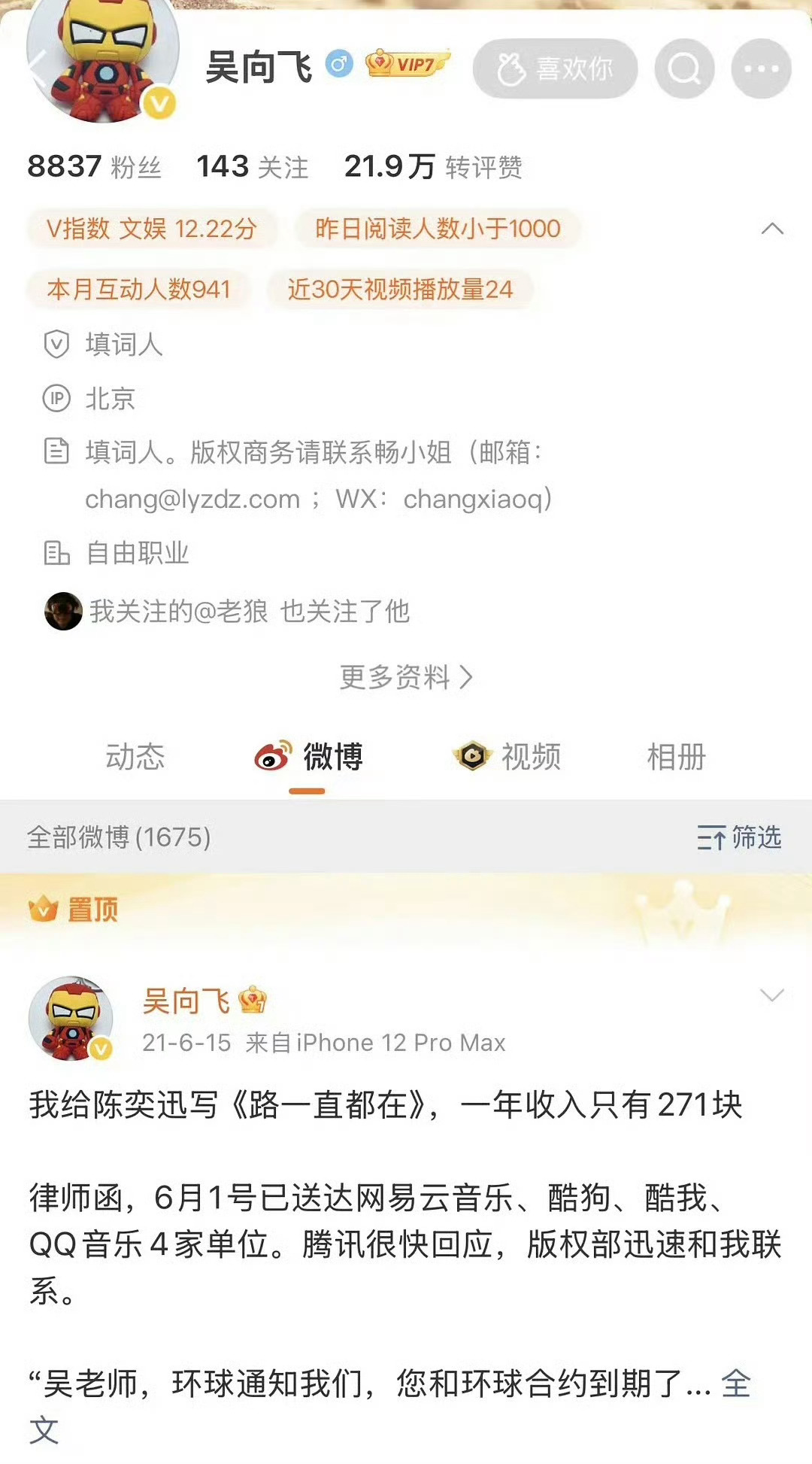The height and width of the screenshot is (1464, 812).
Task: Click the male gender icon beside 吴向飞
Action: tap(338, 65)
